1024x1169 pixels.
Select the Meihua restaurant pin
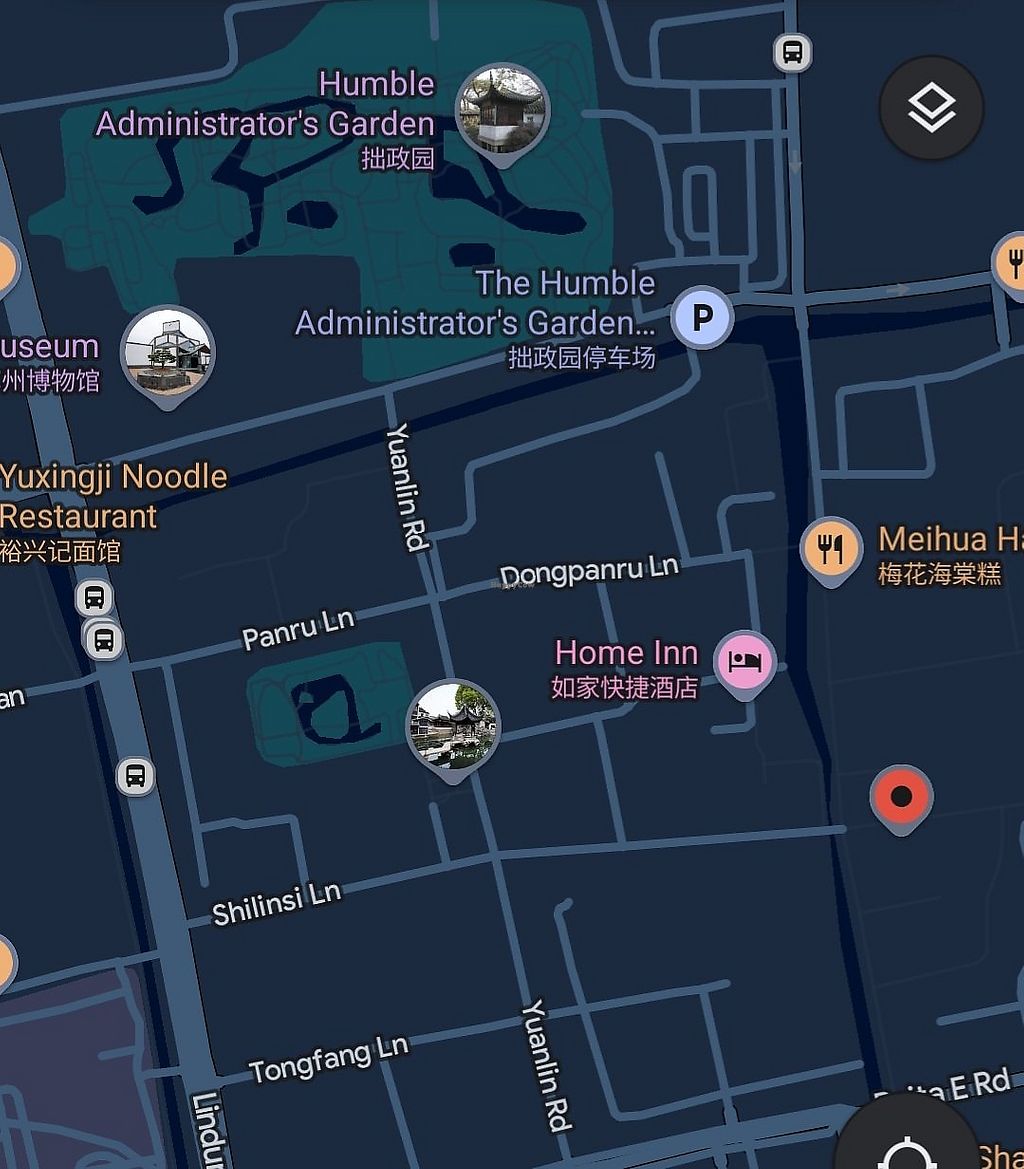[x=831, y=548]
